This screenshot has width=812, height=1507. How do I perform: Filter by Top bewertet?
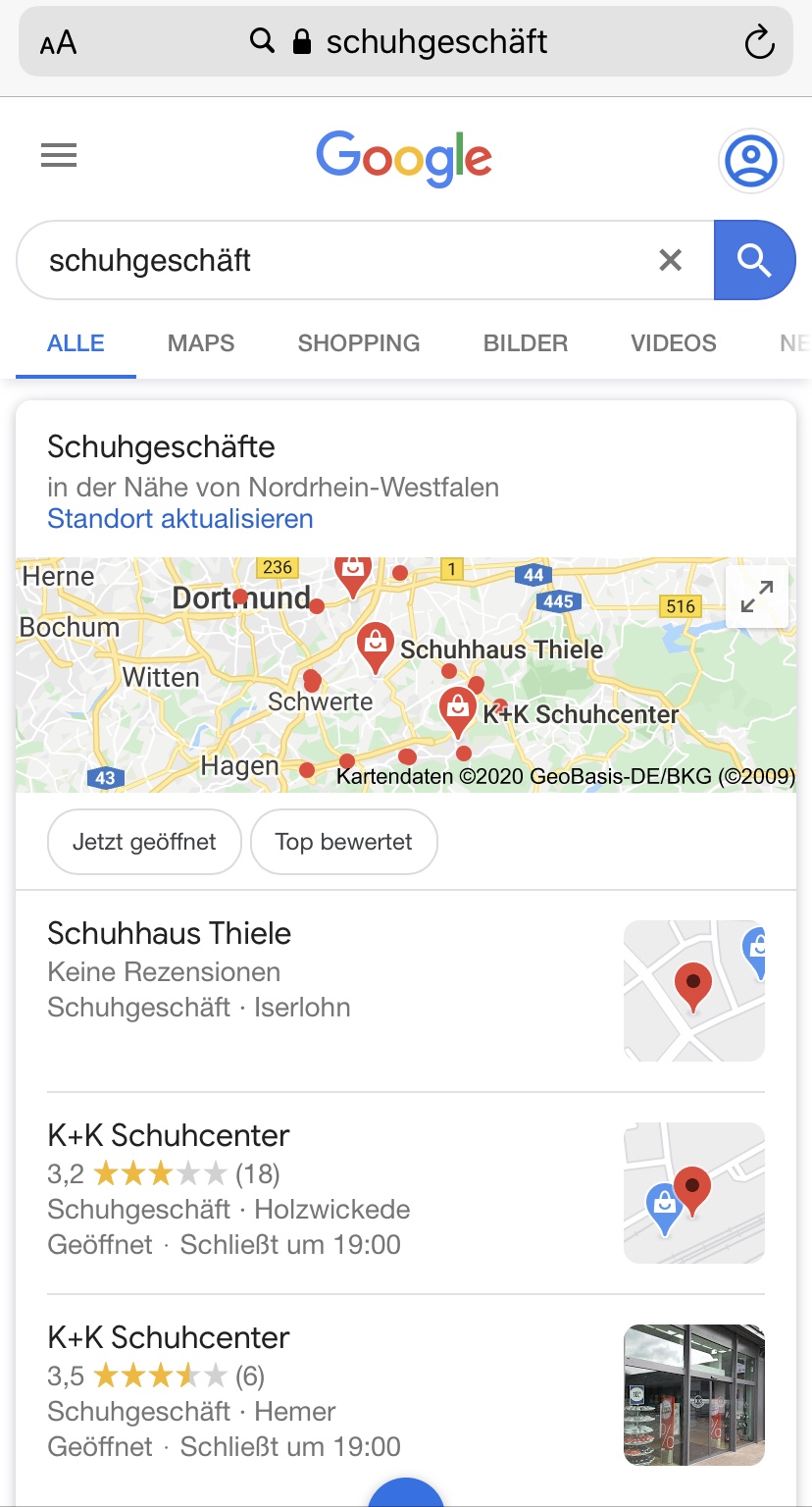point(344,842)
